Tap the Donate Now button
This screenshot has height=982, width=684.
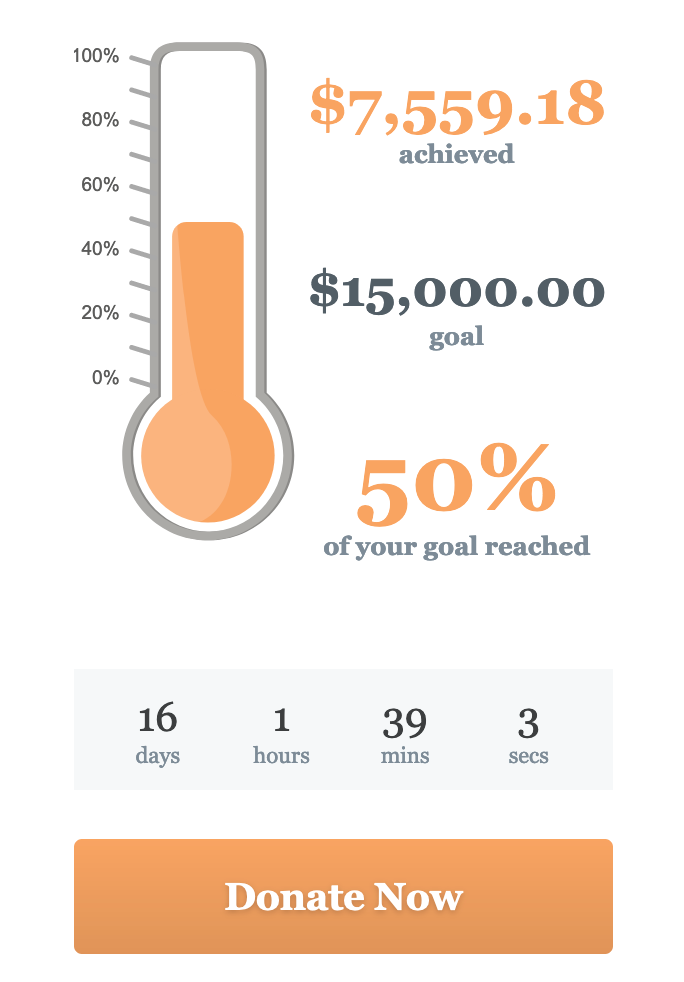[343, 896]
